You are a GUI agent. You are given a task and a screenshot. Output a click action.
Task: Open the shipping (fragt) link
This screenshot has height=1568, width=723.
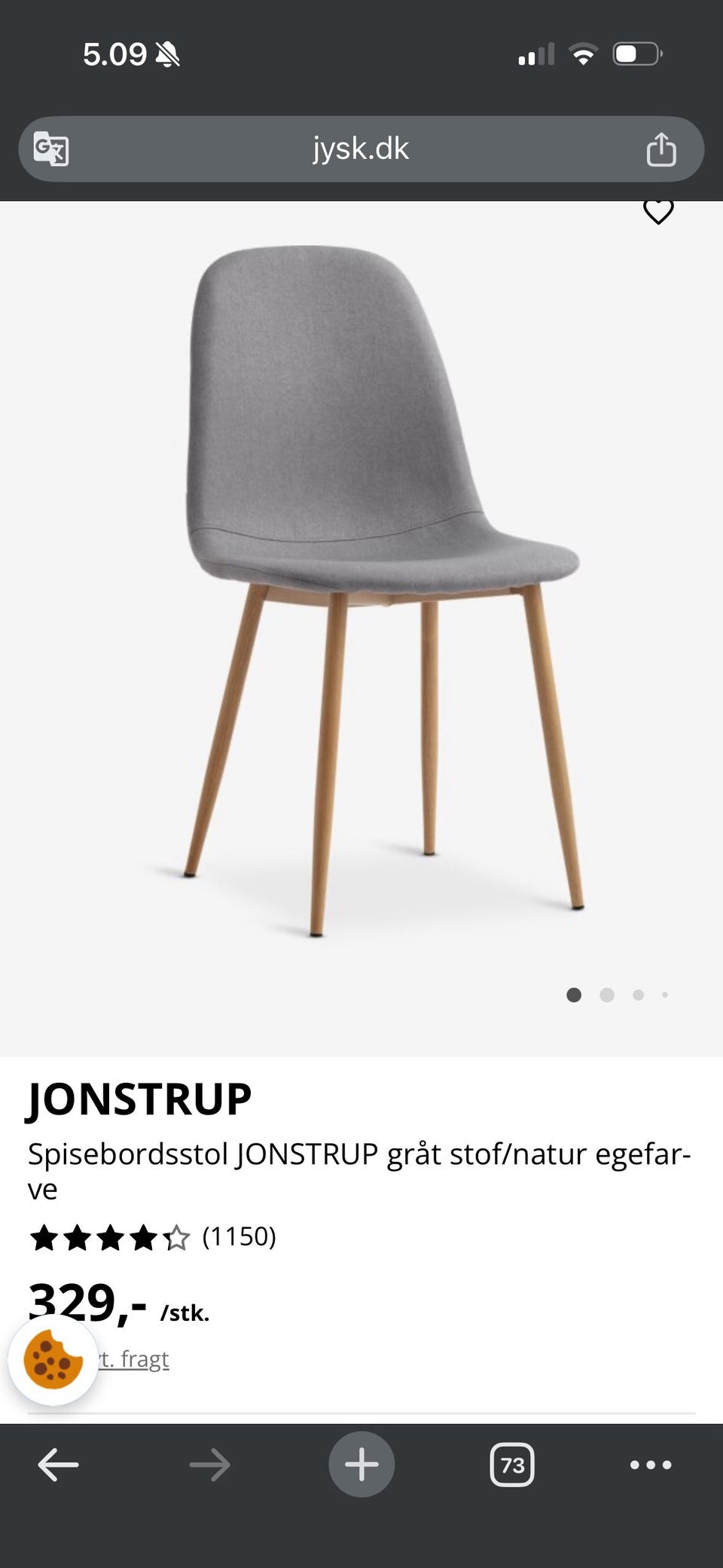[x=136, y=1359]
